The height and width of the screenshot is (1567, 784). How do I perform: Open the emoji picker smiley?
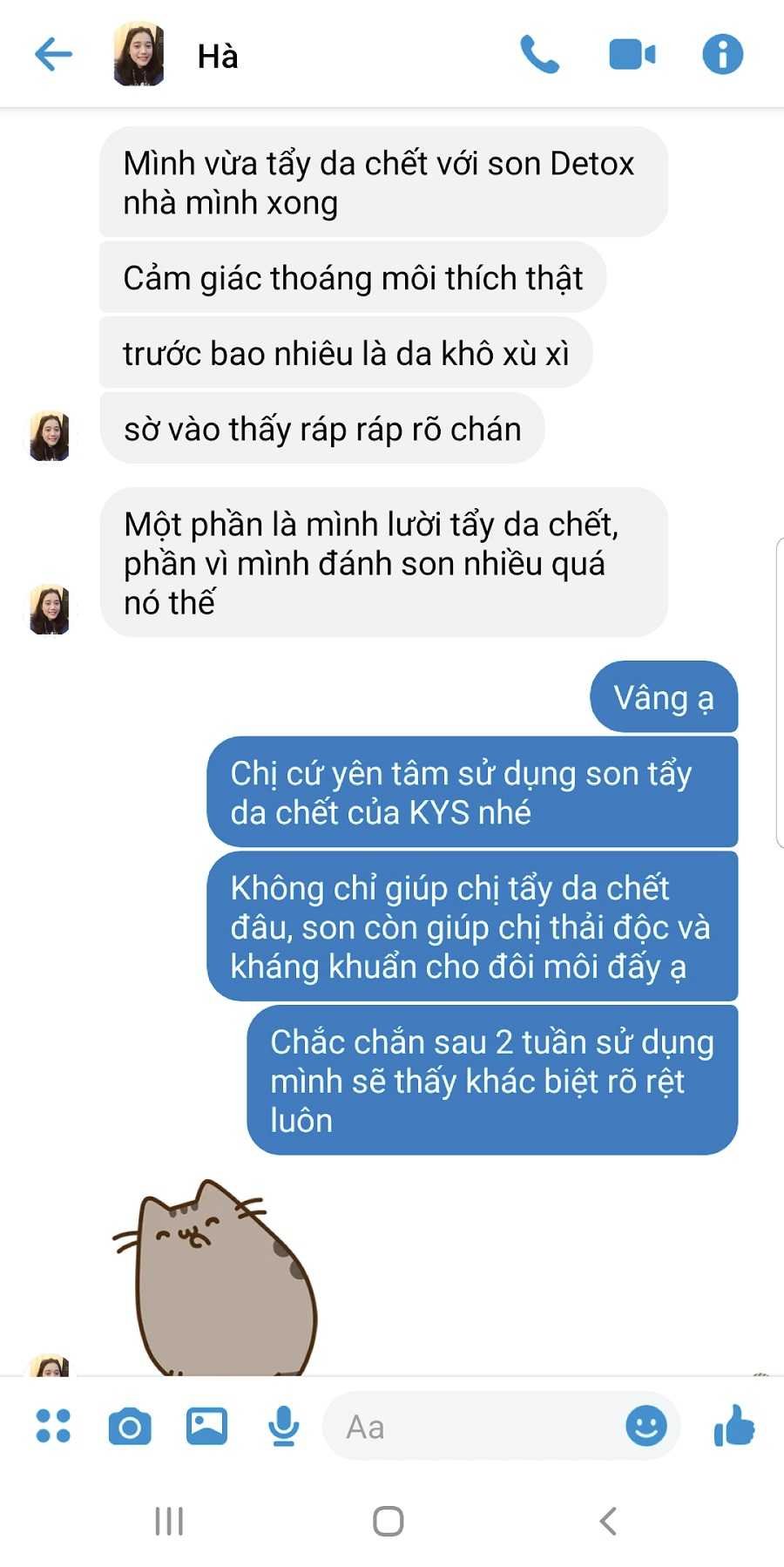645,1427
